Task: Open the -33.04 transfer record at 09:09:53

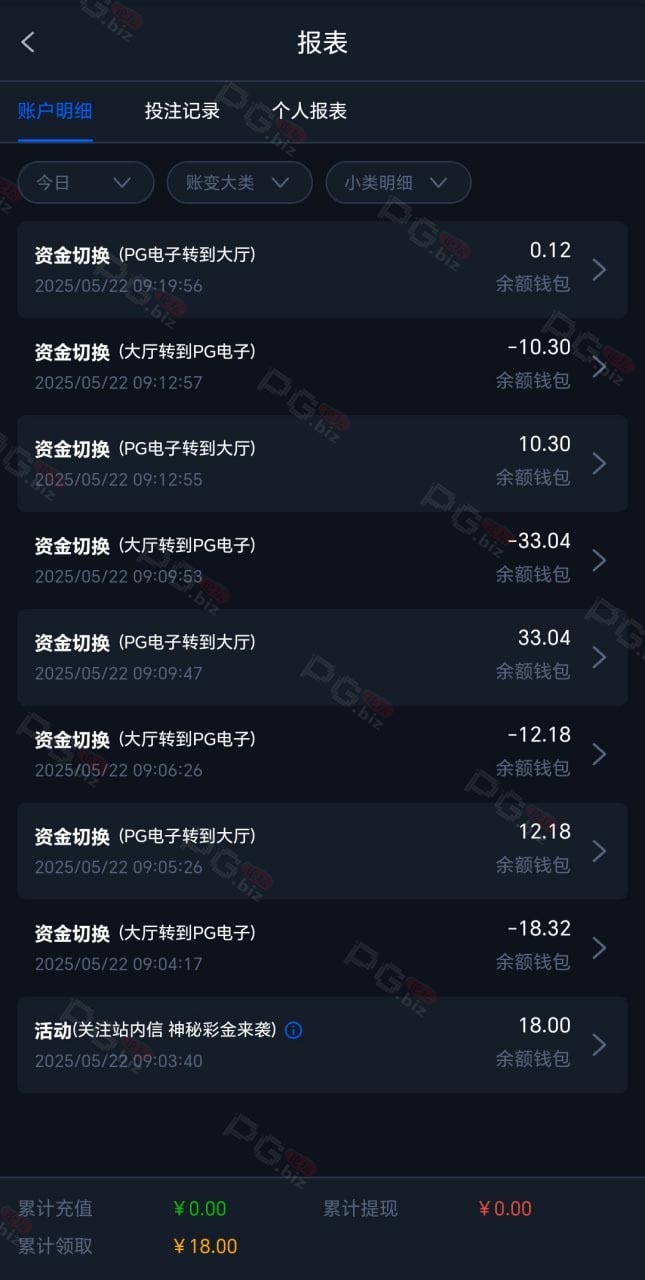Action: click(x=322, y=561)
